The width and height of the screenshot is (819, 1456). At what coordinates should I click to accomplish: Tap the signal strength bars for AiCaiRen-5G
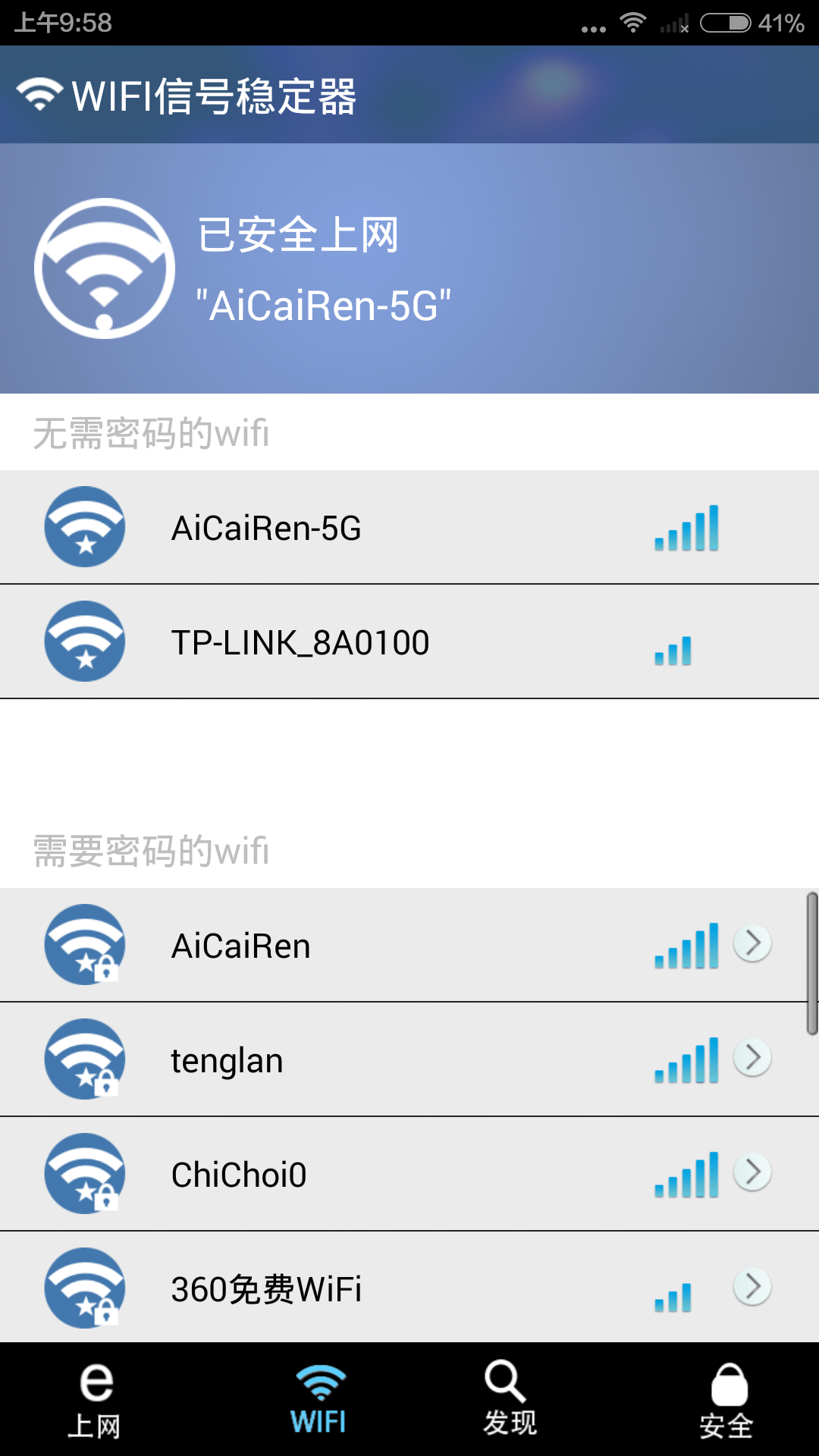tap(686, 528)
